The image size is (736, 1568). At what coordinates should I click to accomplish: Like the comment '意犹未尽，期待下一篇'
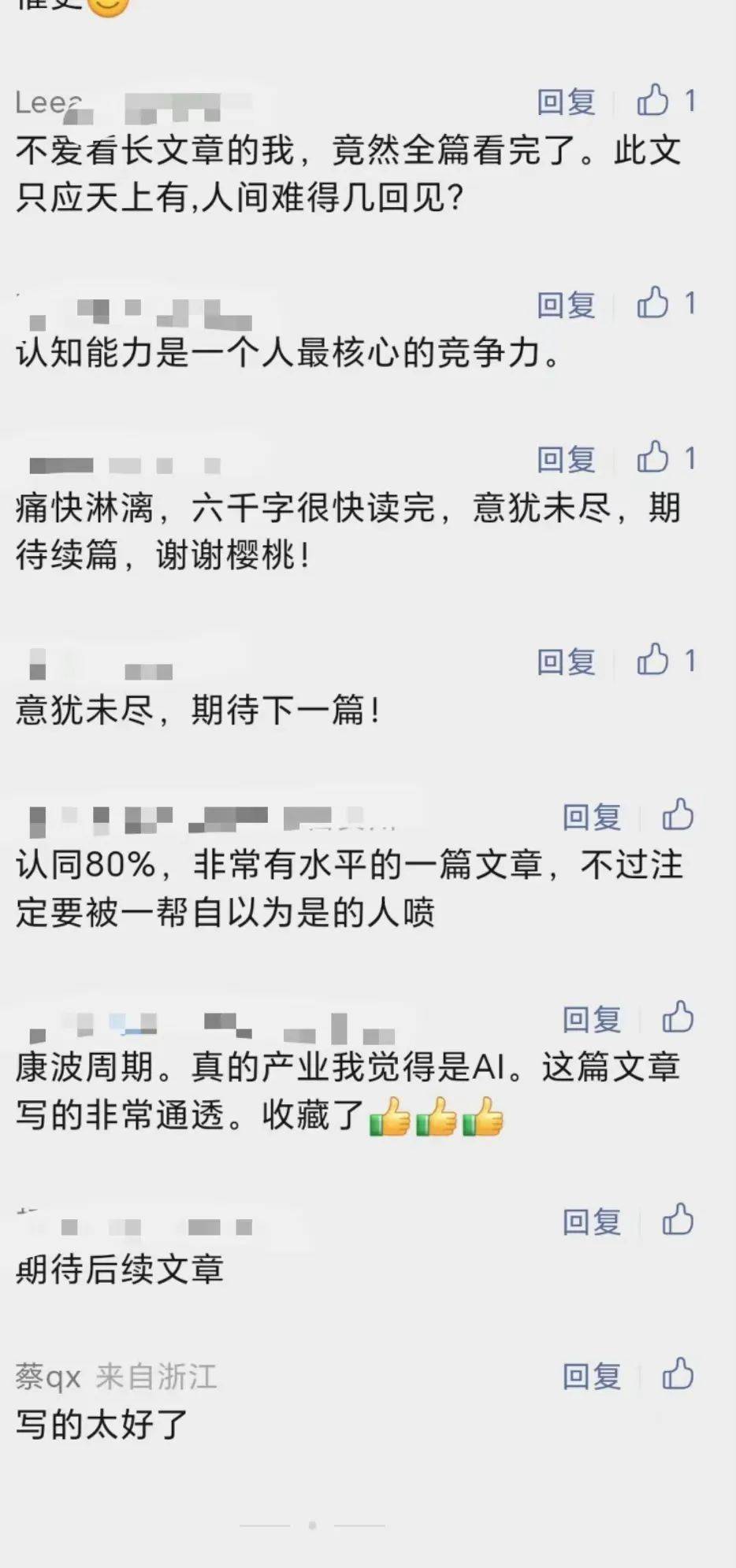pyautogui.click(x=652, y=661)
